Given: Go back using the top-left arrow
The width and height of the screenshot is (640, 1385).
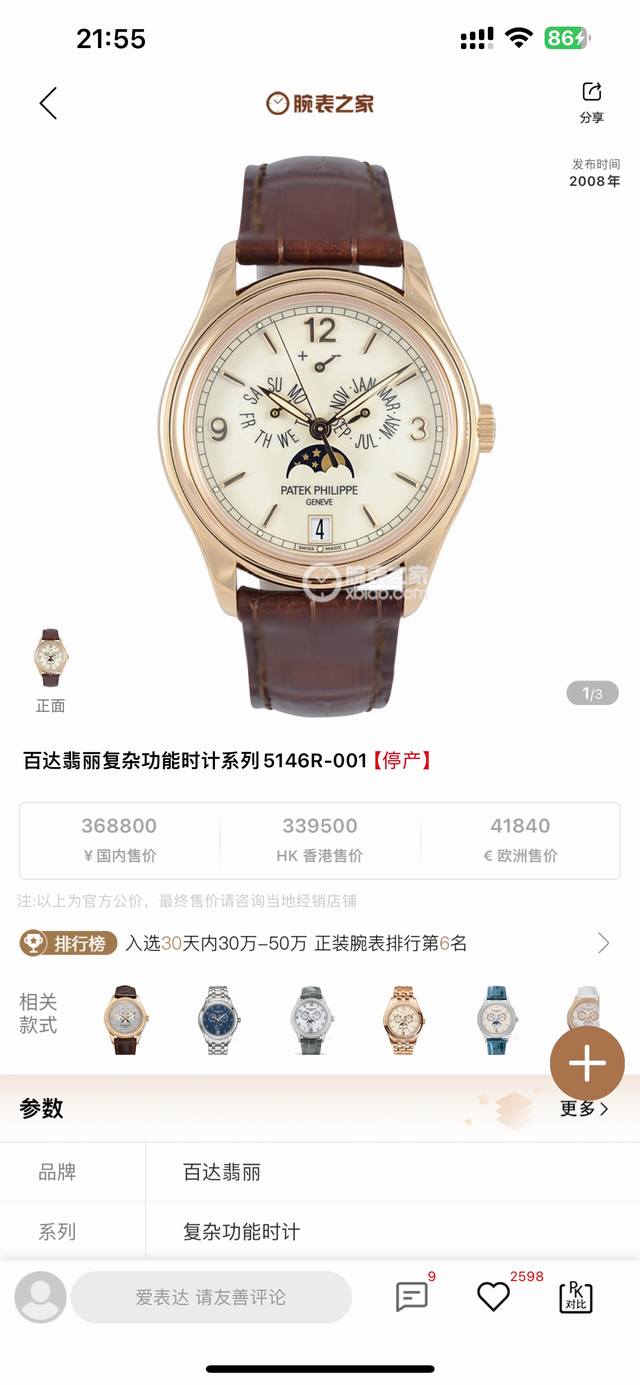Looking at the screenshot, I should point(48,103).
